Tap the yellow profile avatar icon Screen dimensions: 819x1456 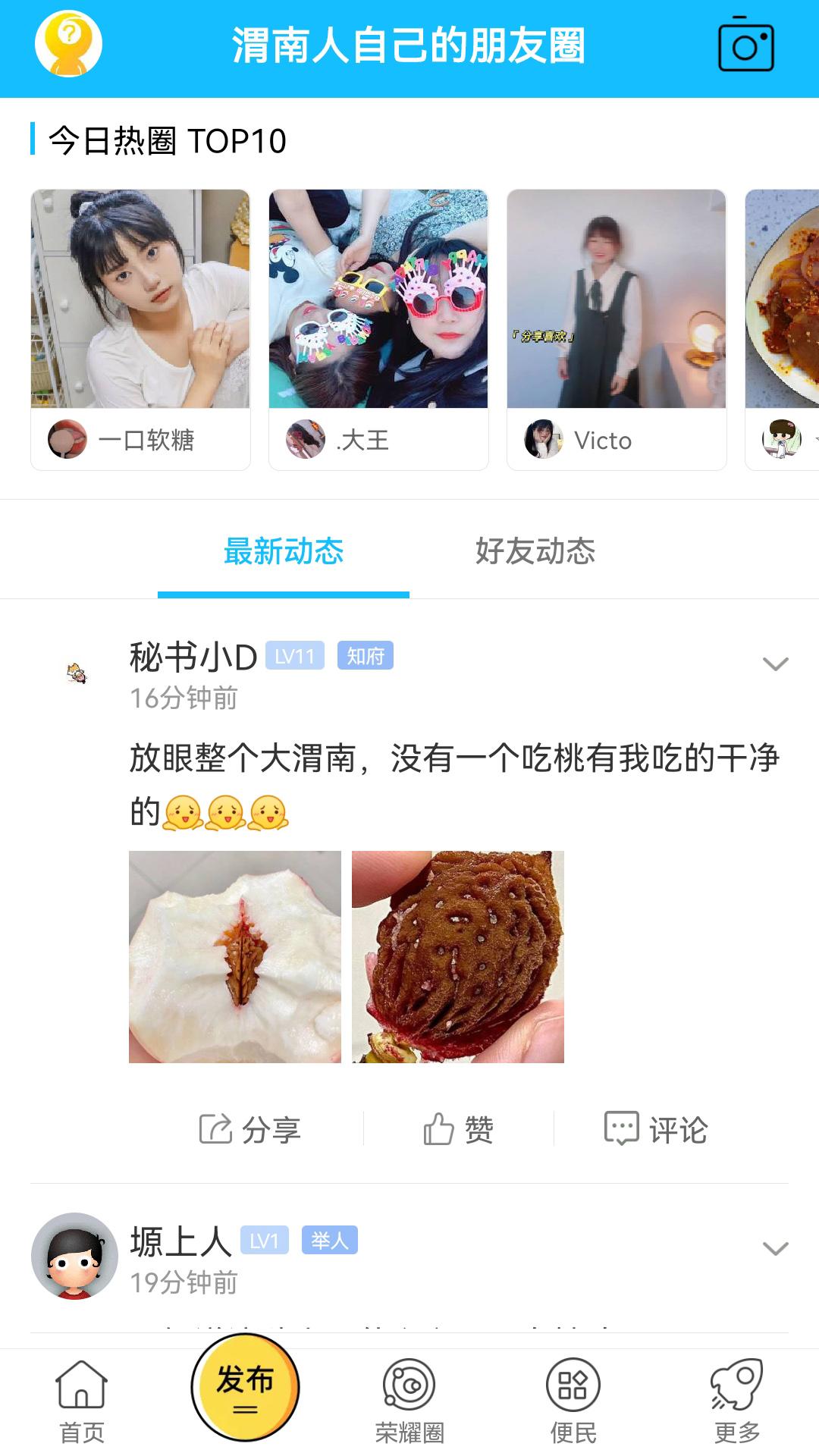(x=68, y=44)
